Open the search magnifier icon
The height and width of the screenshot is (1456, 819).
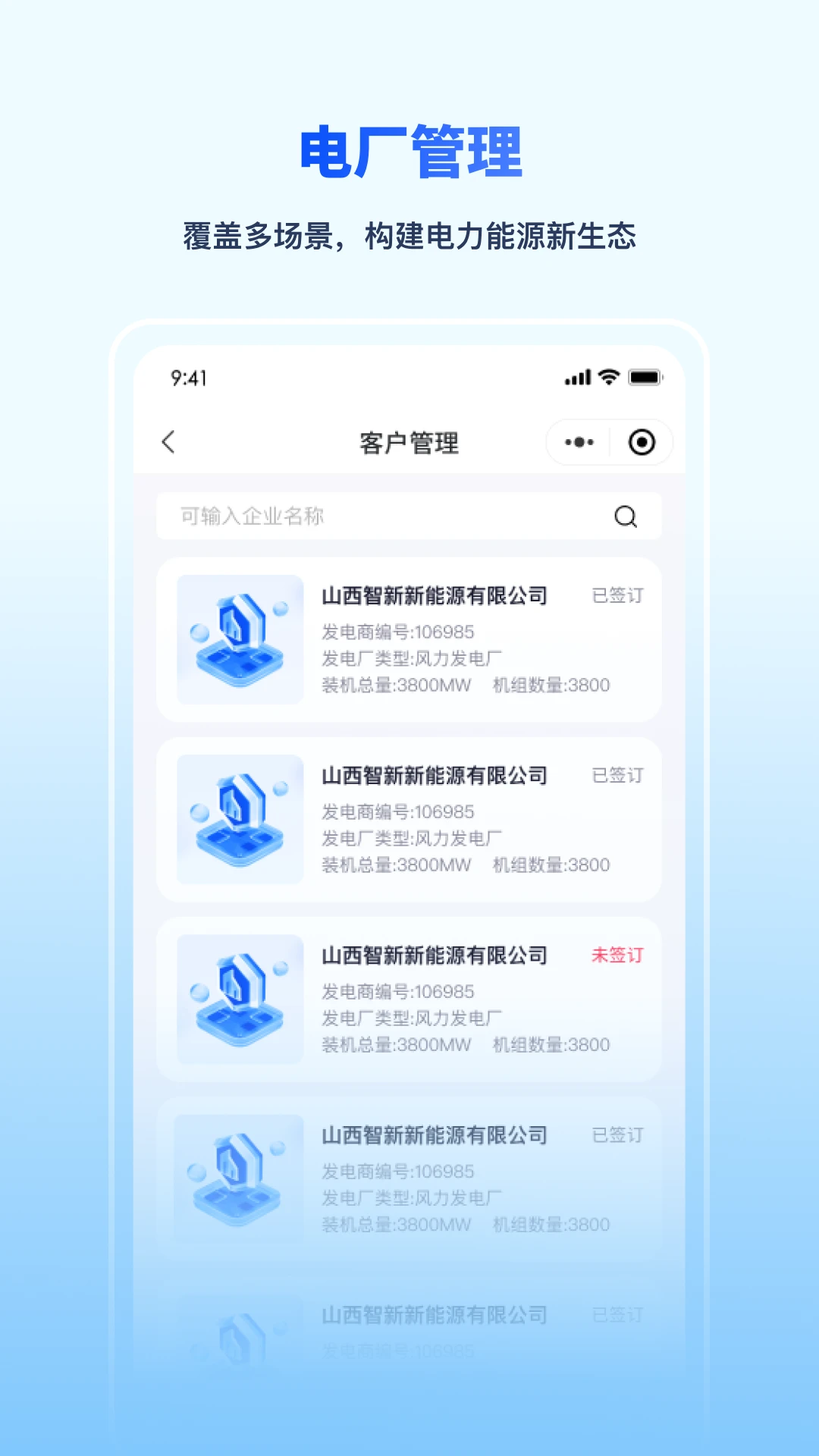(624, 516)
